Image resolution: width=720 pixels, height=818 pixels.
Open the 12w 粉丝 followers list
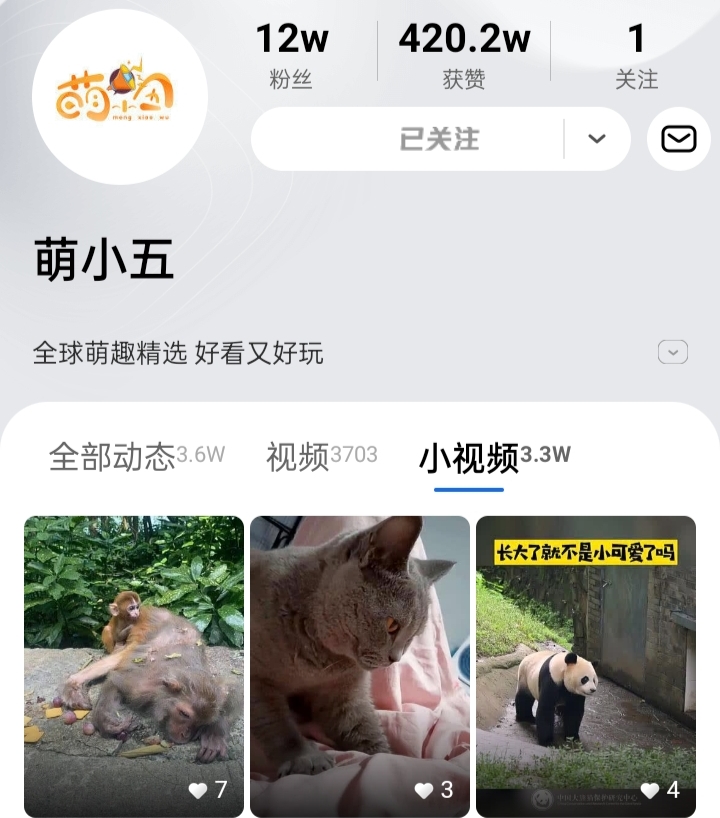[x=291, y=55]
